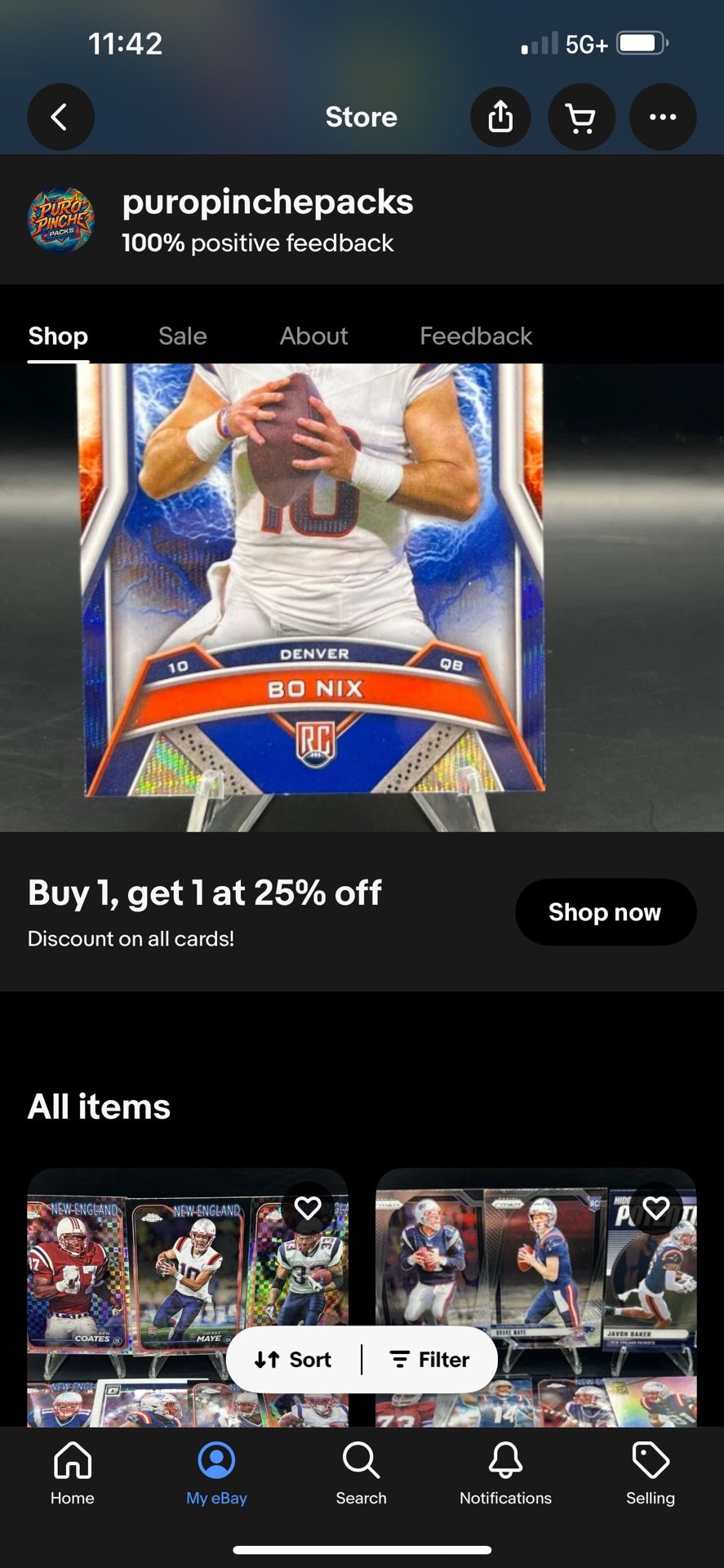Share this store

click(500, 117)
